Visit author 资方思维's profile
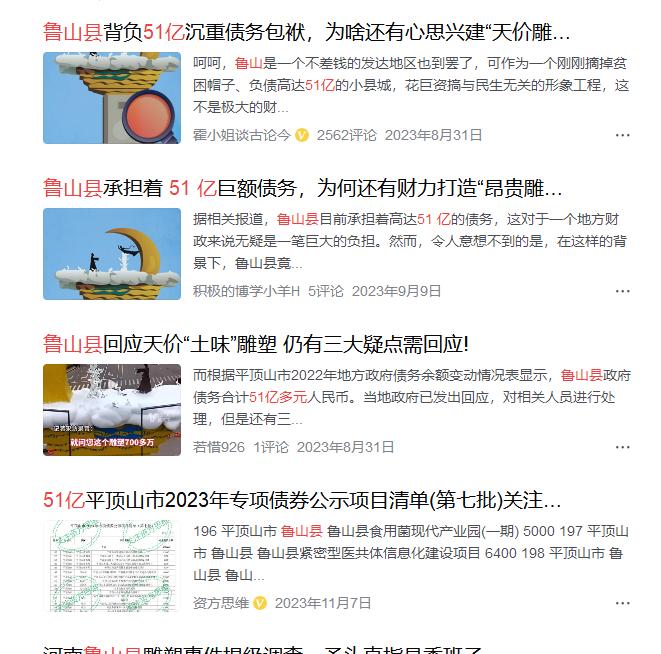This screenshot has height=654, width=661. [x=221, y=603]
